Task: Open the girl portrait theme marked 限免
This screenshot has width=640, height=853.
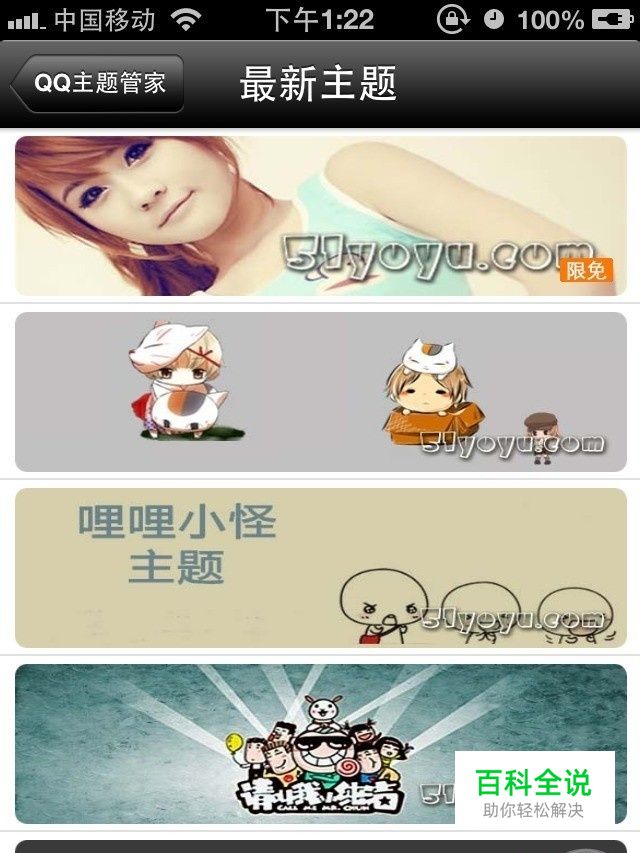Action: point(320,216)
